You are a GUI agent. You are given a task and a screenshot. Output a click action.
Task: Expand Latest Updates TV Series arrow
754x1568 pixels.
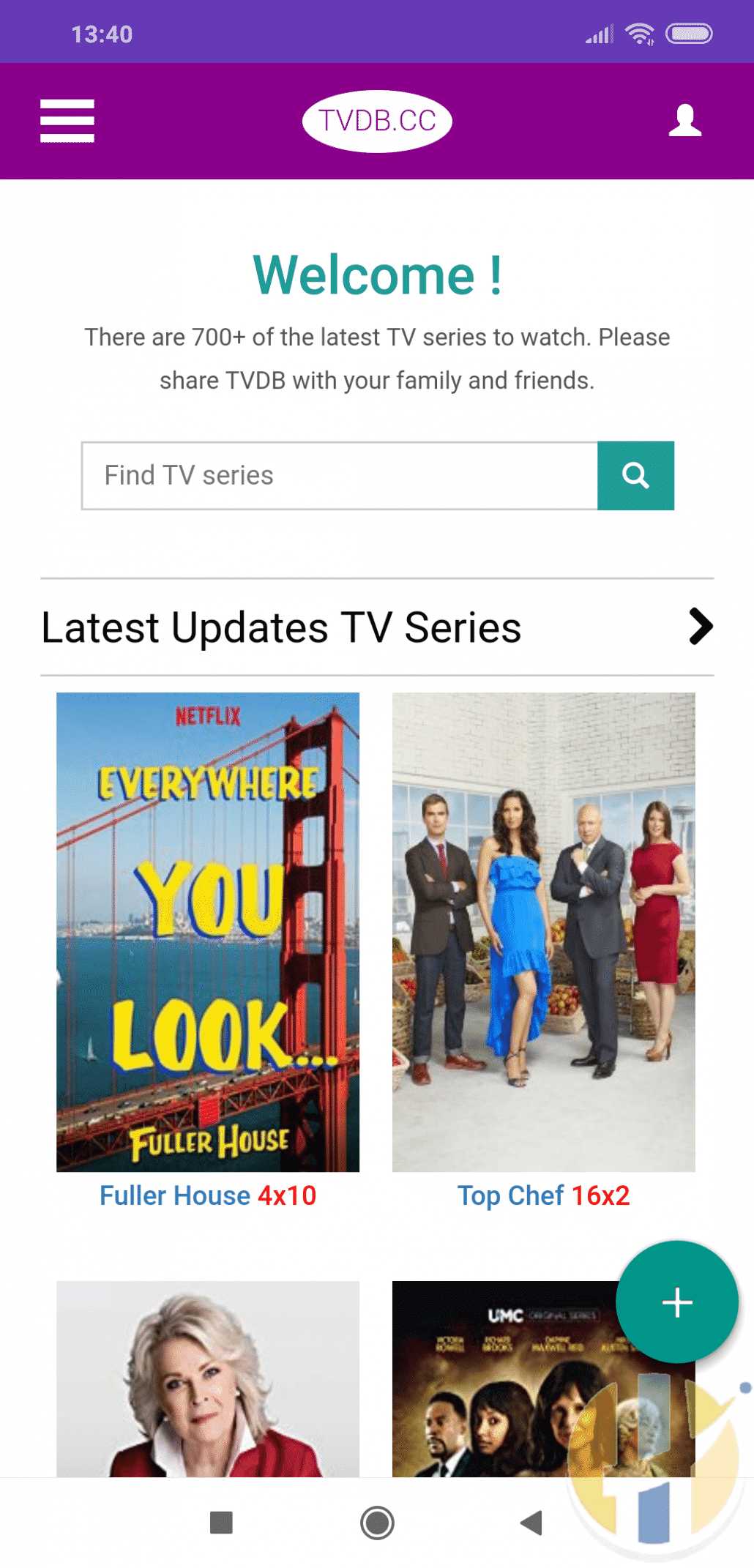point(701,627)
